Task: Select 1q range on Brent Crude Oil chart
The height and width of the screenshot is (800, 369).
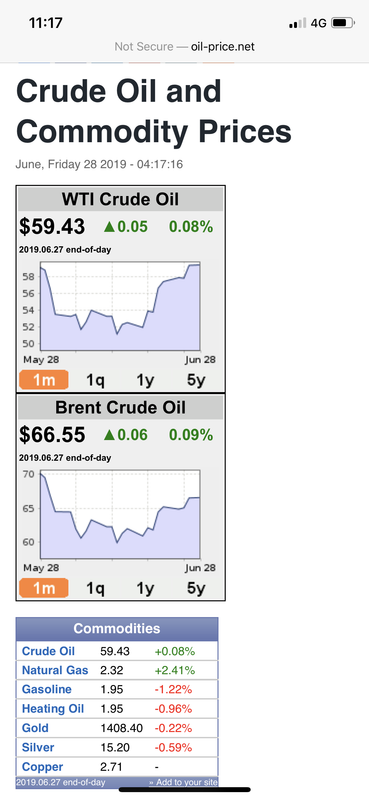Action: (95, 588)
